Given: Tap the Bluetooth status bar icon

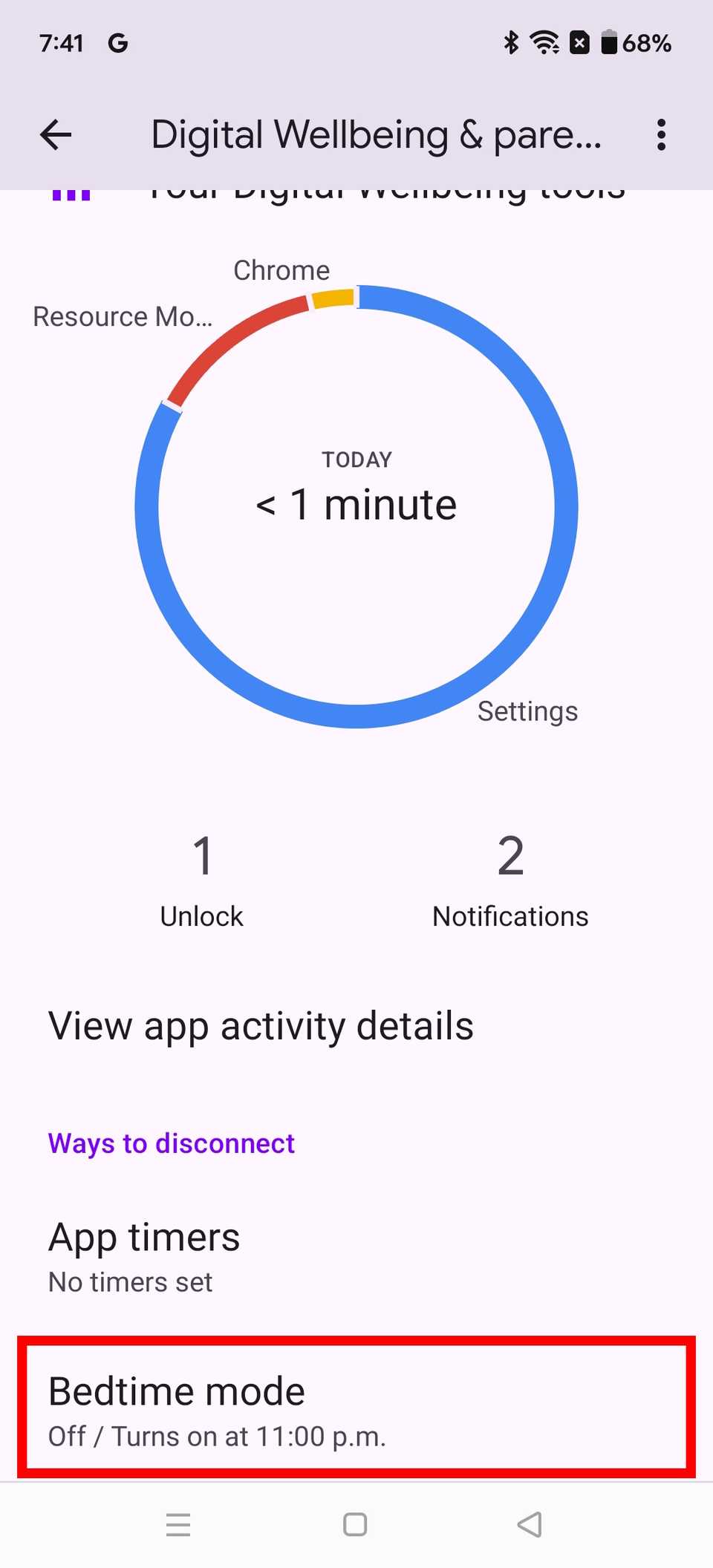Looking at the screenshot, I should (x=510, y=43).
